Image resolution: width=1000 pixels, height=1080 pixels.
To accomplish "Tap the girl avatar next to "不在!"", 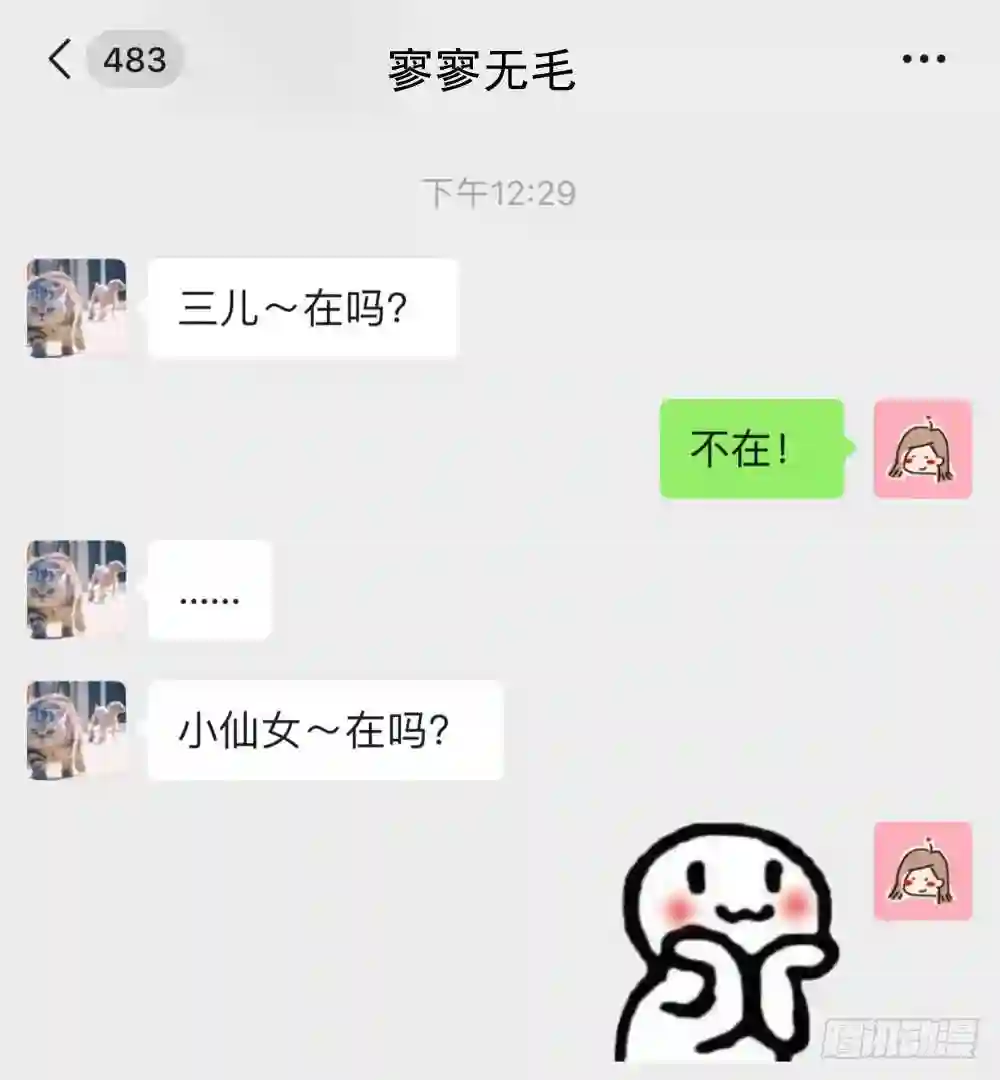I will pyautogui.click(x=922, y=448).
